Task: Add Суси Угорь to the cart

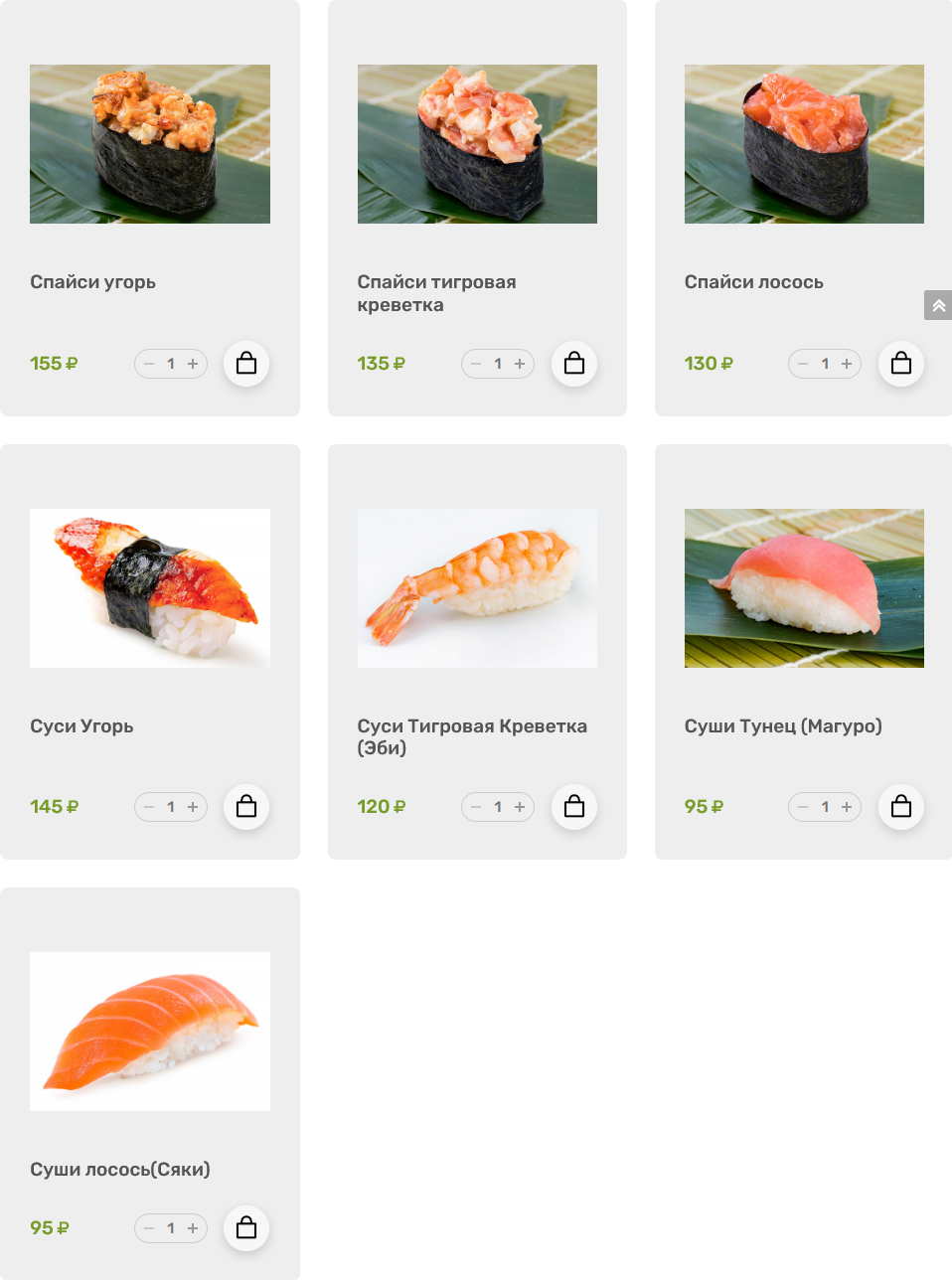Action: 246,807
